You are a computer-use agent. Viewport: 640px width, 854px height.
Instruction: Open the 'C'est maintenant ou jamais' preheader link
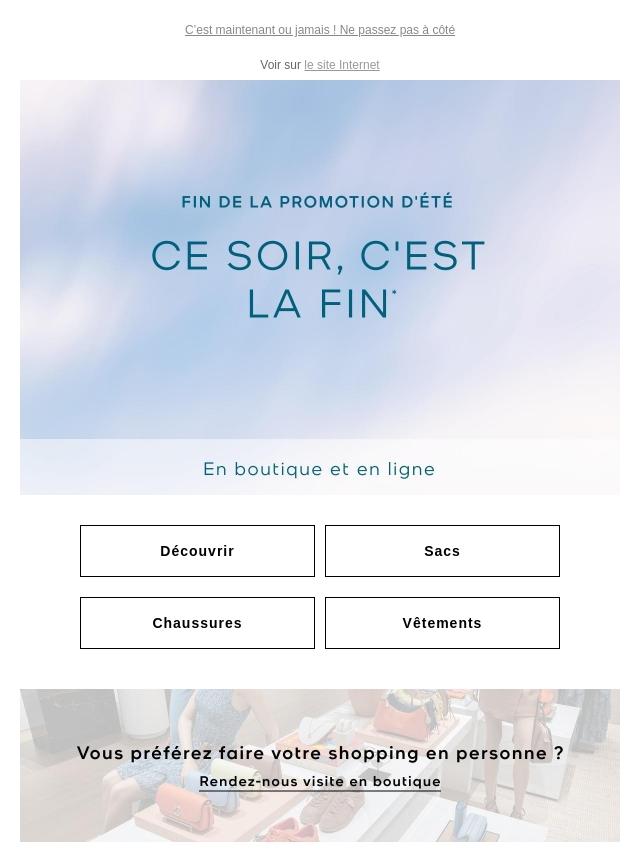click(320, 30)
